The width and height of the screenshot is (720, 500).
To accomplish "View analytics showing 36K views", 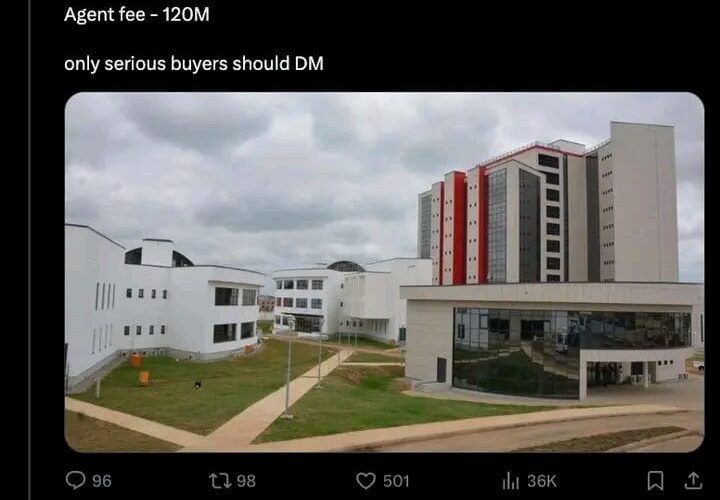I will [x=511, y=481].
